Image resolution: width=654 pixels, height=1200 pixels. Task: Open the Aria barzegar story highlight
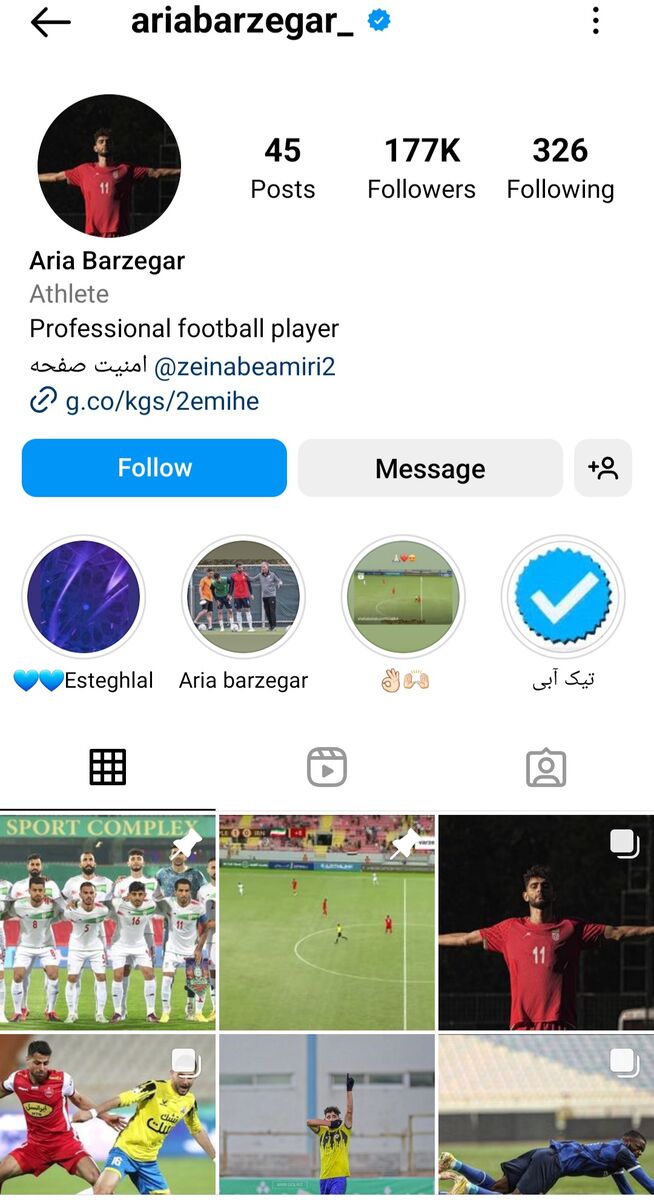click(243, 598)
